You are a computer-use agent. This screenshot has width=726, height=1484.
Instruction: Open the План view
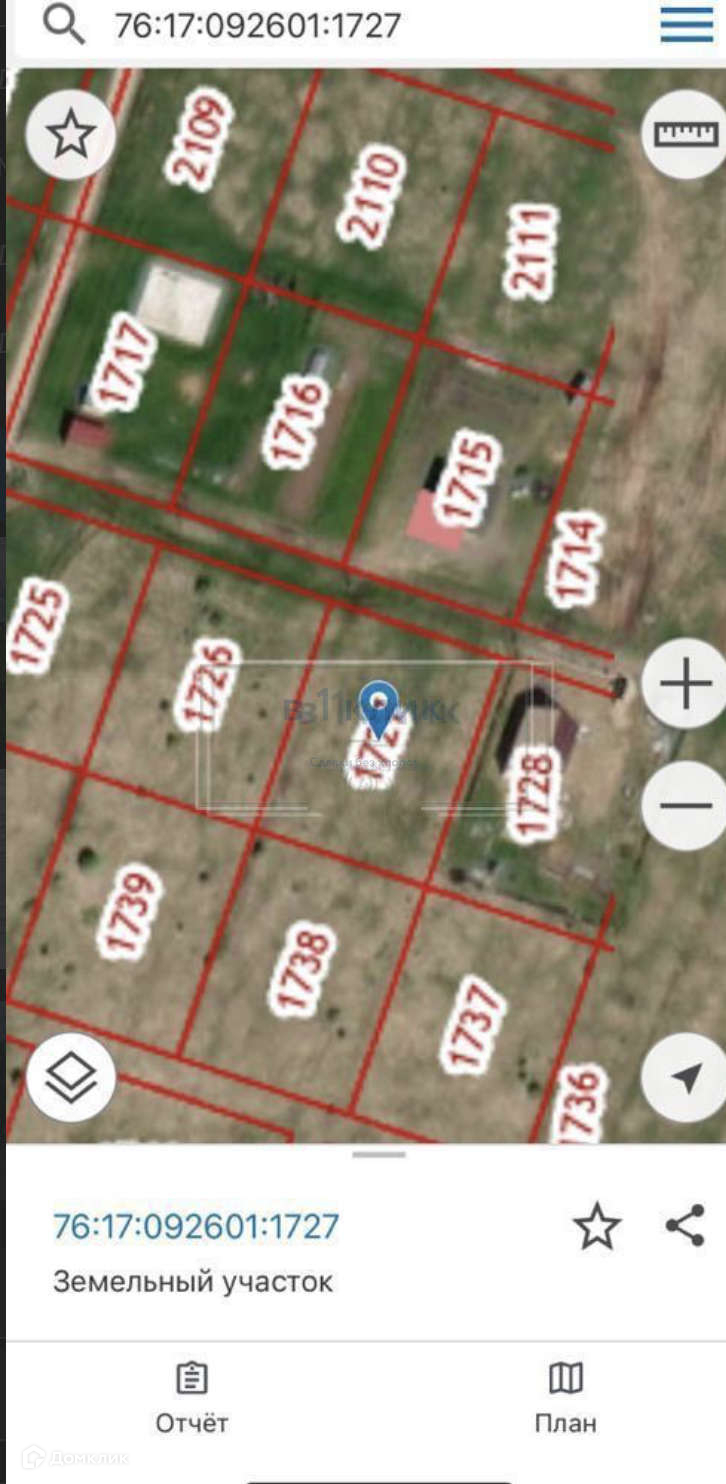566,1398
